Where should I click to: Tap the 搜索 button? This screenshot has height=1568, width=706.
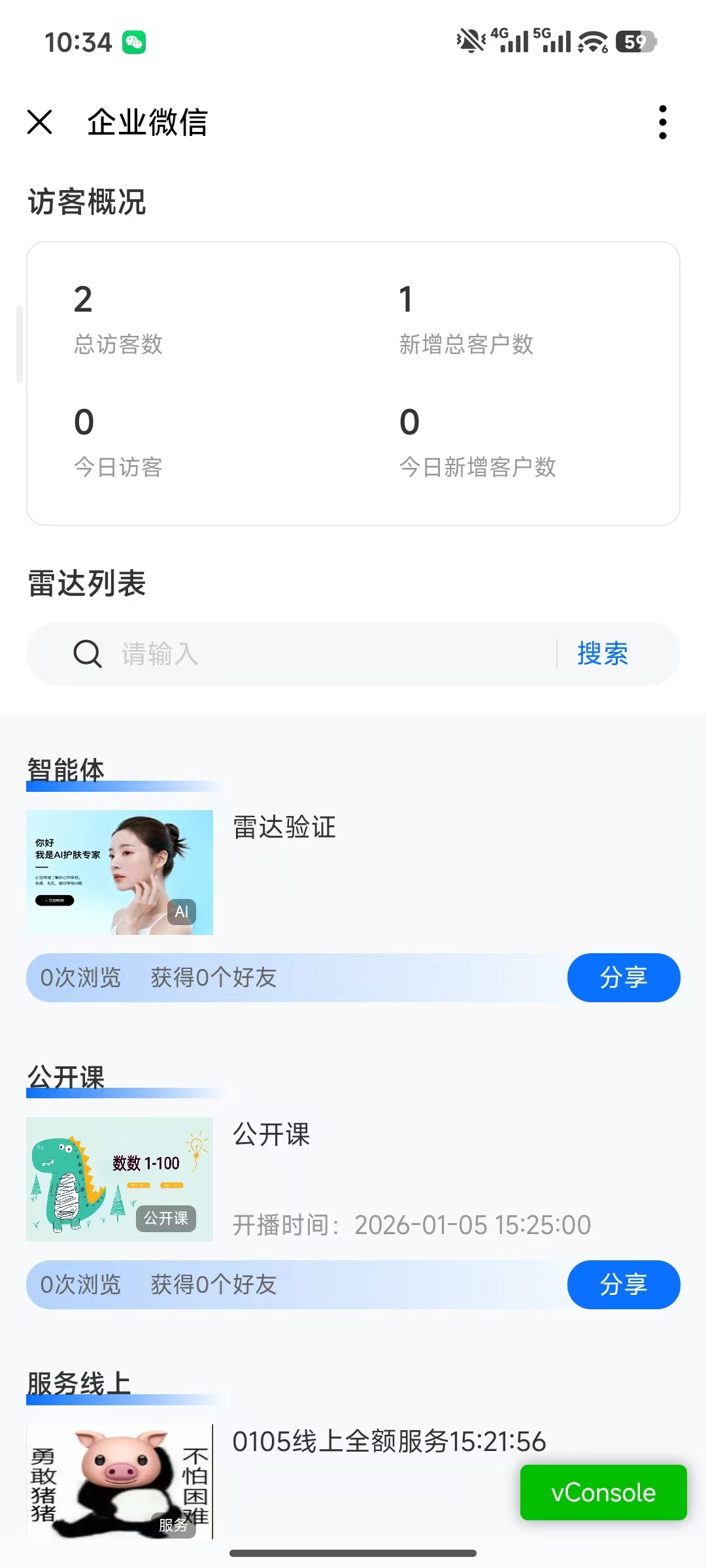[602, 654]
